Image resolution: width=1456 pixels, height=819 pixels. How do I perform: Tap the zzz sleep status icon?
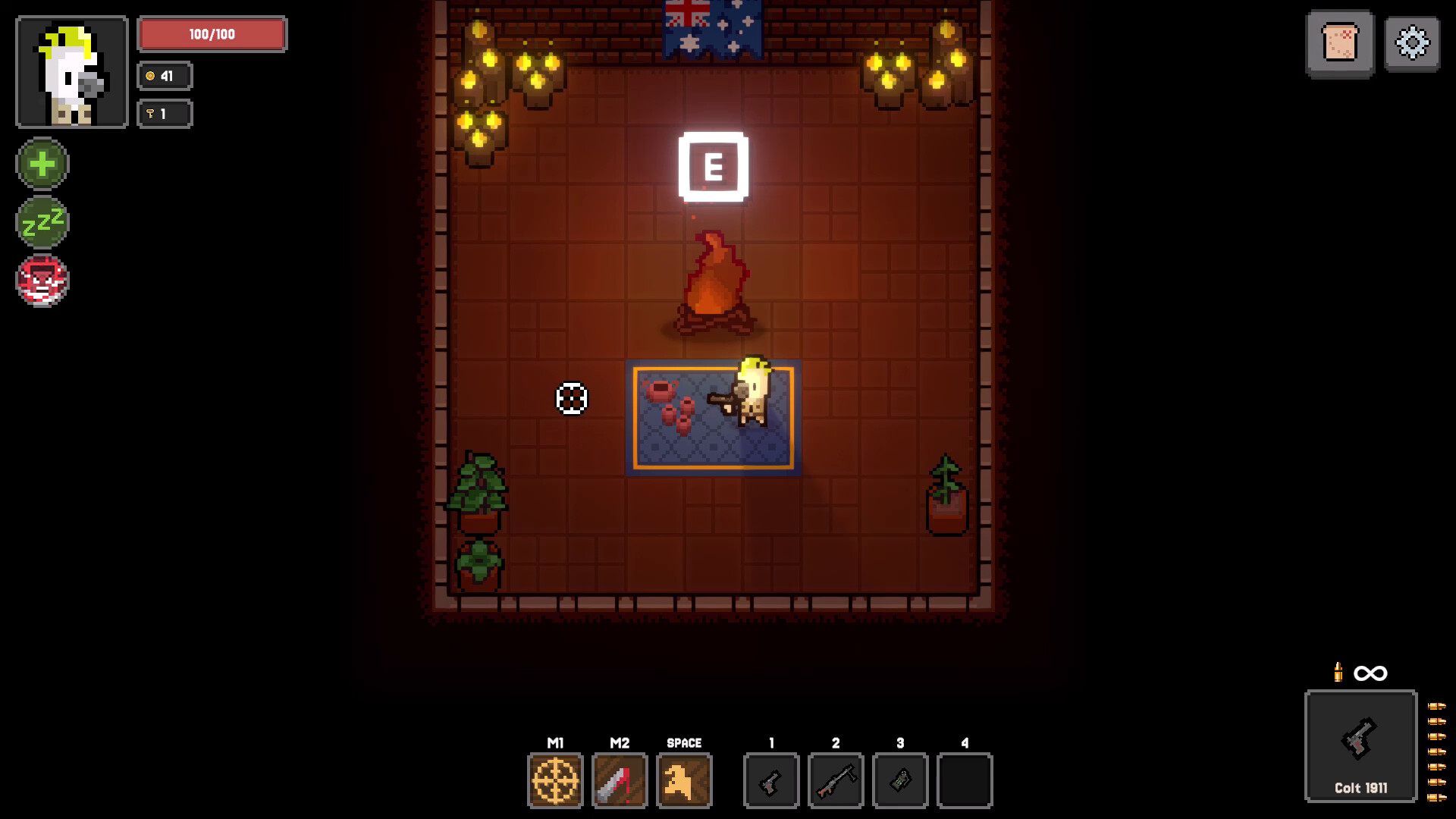point(42,222)
